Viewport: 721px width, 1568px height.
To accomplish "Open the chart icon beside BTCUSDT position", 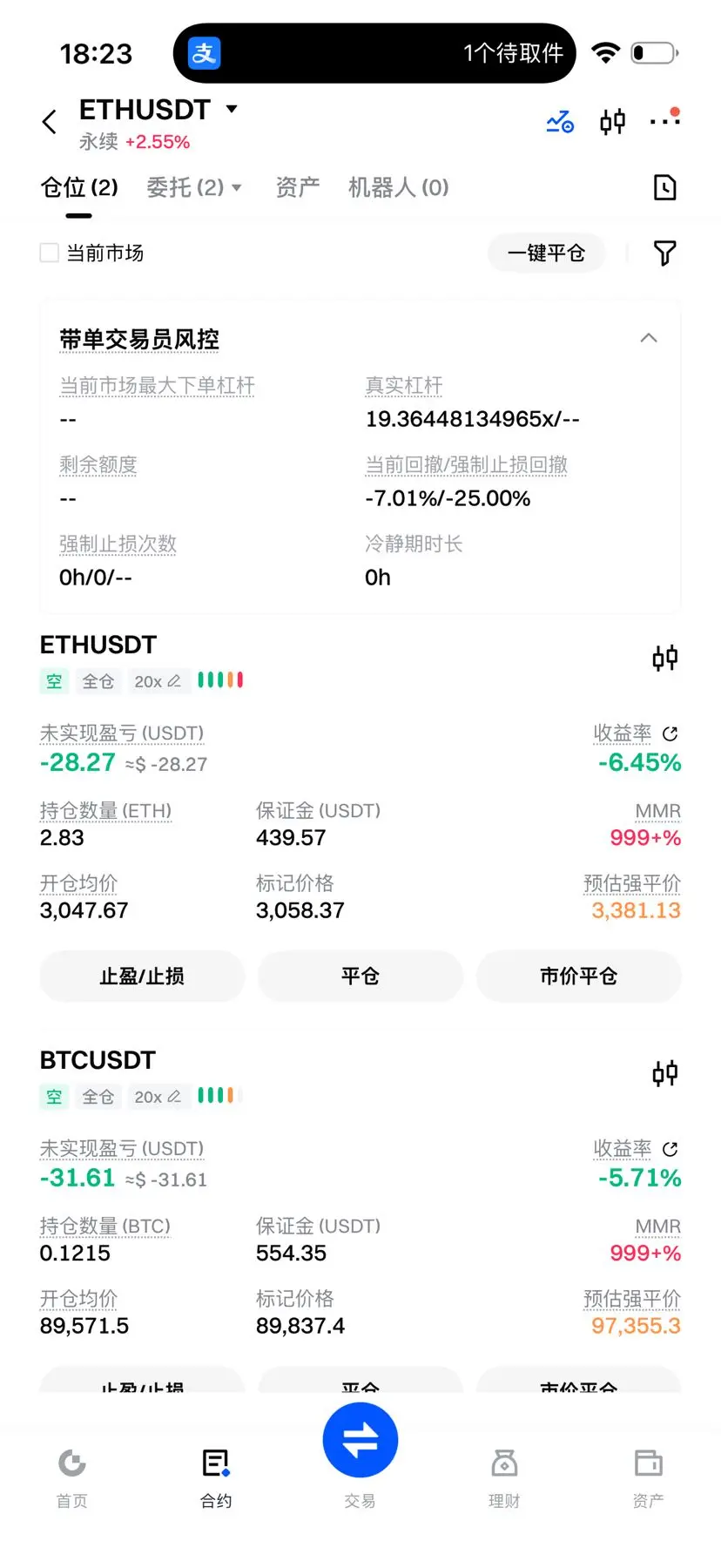I will pyautogui.click(x=665, y=1073).
